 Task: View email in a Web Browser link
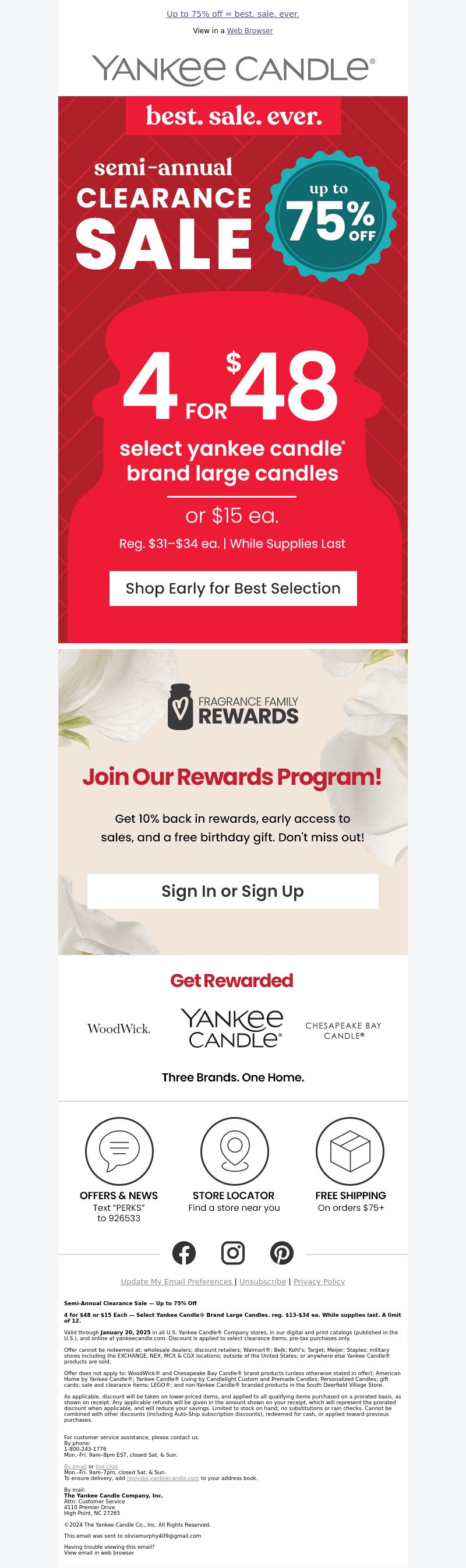pos(249,31)
